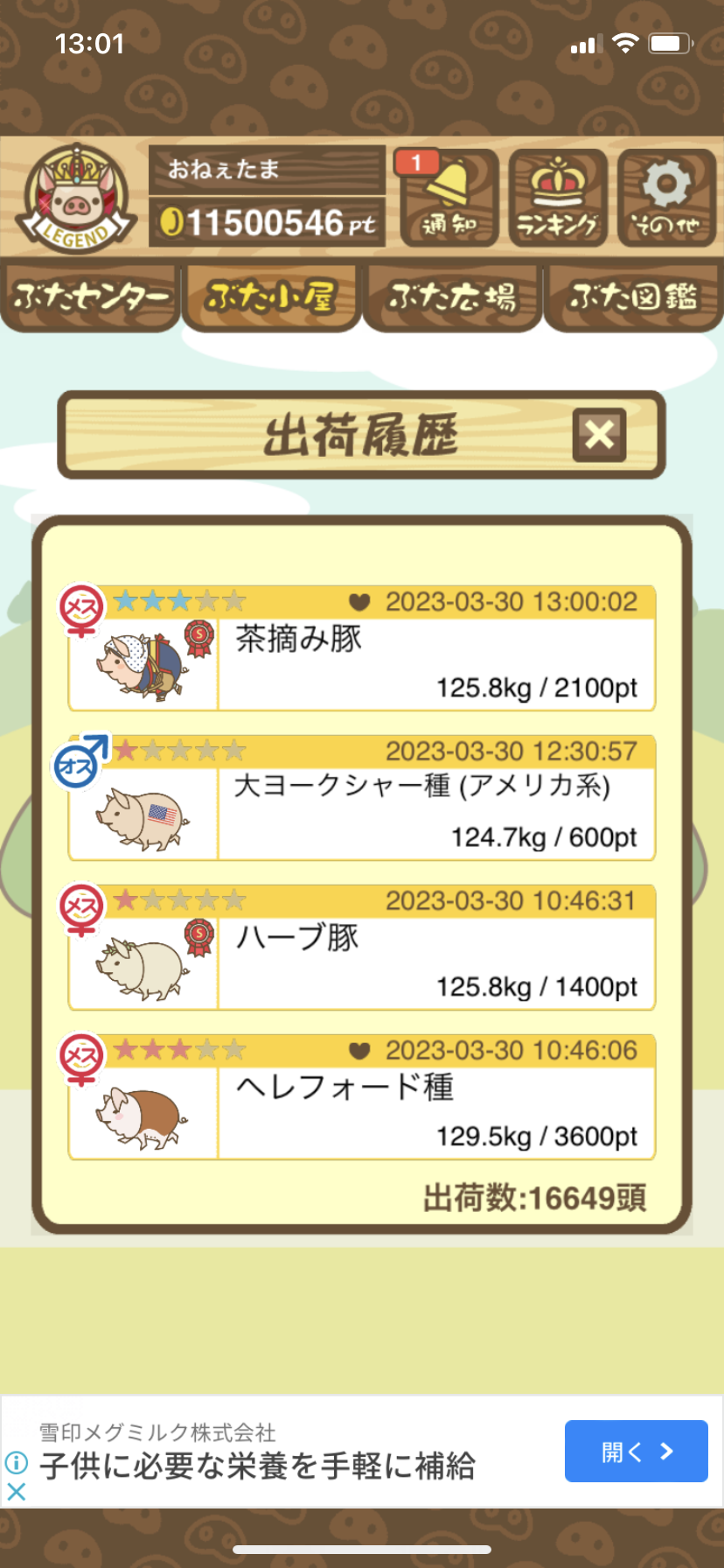Open the その他 settings gear
This screenshot has width=724, height=1568.
click(666, 199)
